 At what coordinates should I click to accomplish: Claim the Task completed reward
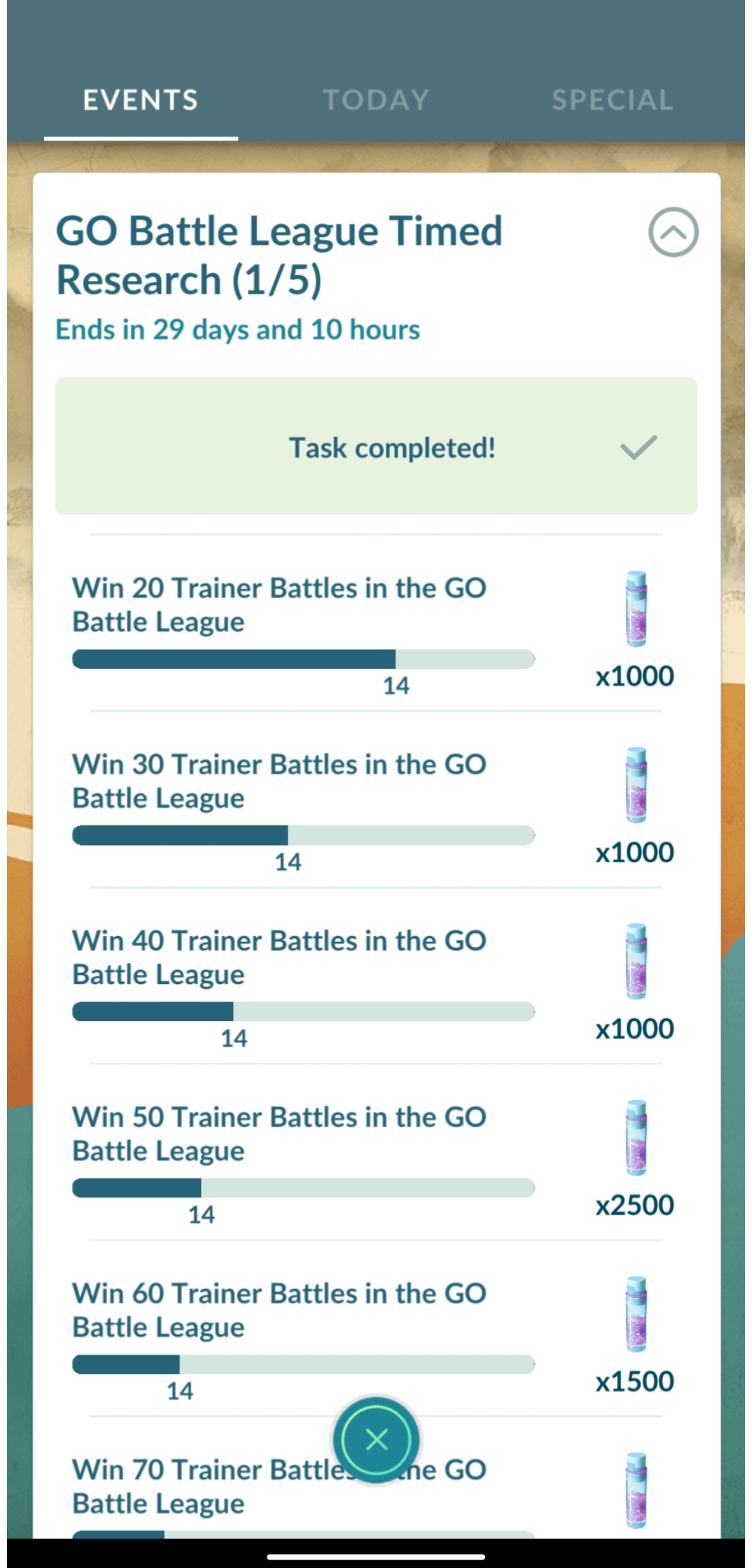376,447
